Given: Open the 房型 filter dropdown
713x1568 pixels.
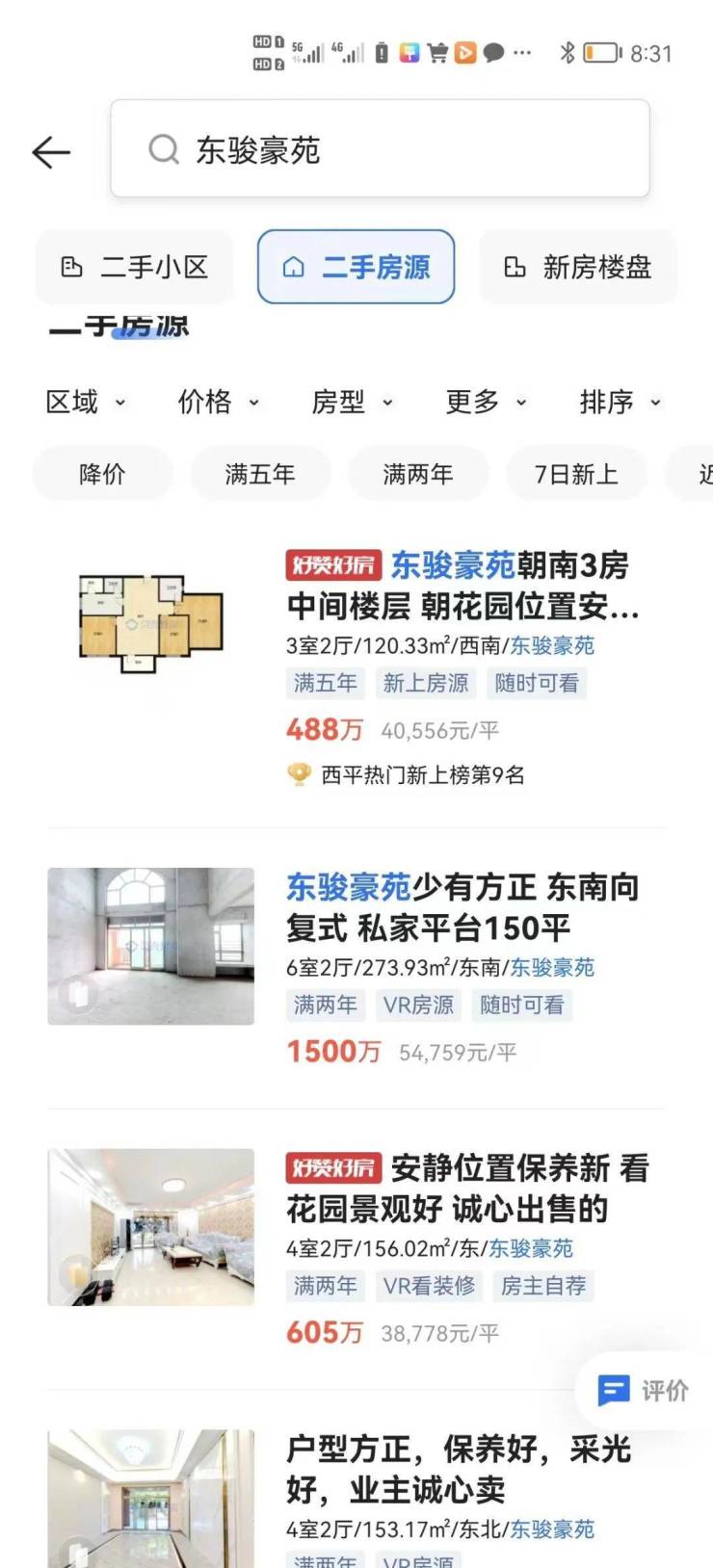Looking at the screenshot, I should pyautogui.click(x=352, y=402).
